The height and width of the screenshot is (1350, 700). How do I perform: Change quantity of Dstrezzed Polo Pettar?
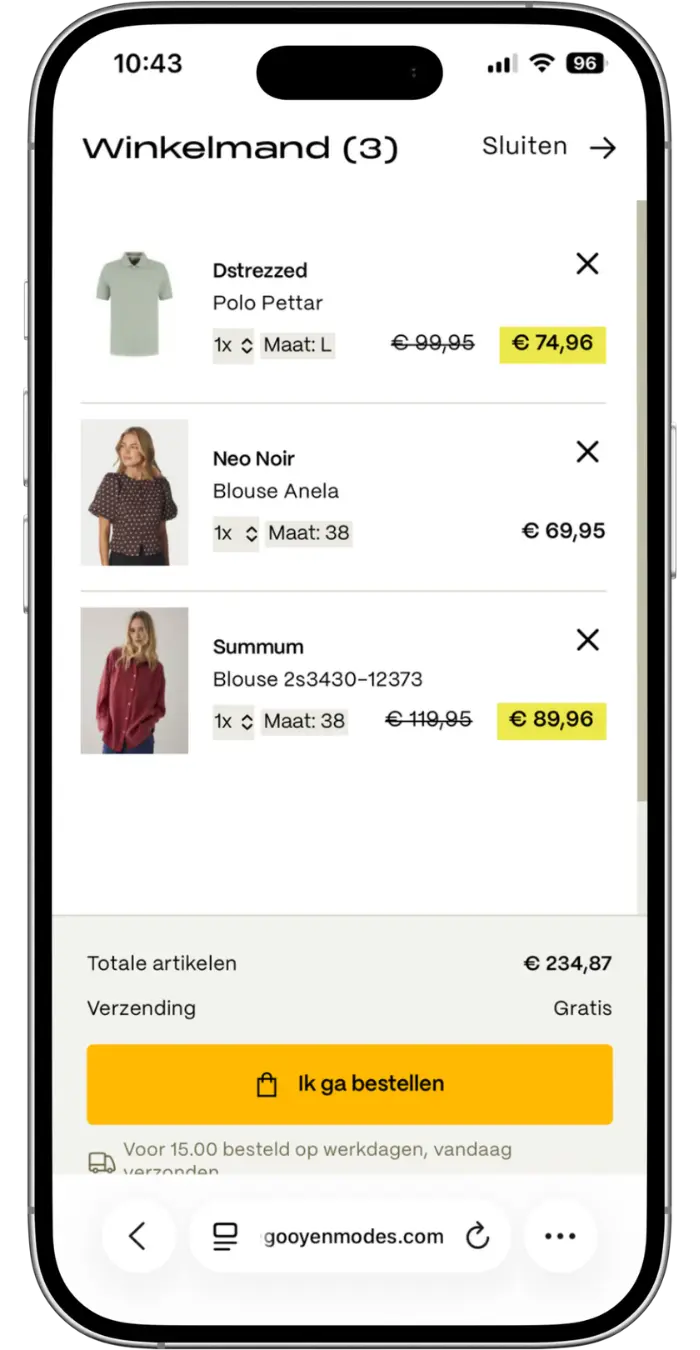pos(234,345)
